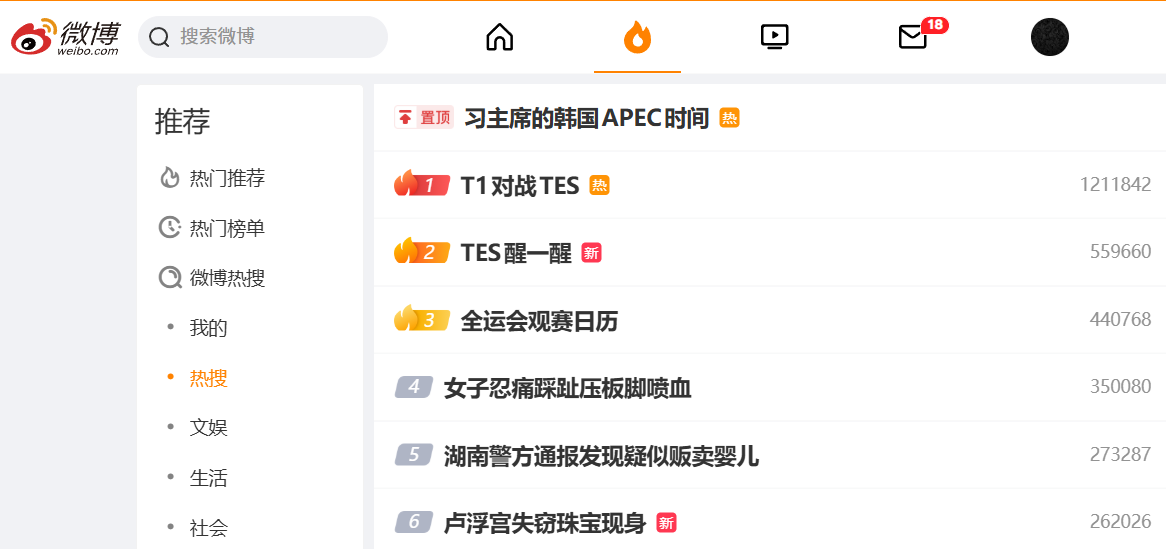View the 全运会观赛日历 topic

[x=539, y=320]
